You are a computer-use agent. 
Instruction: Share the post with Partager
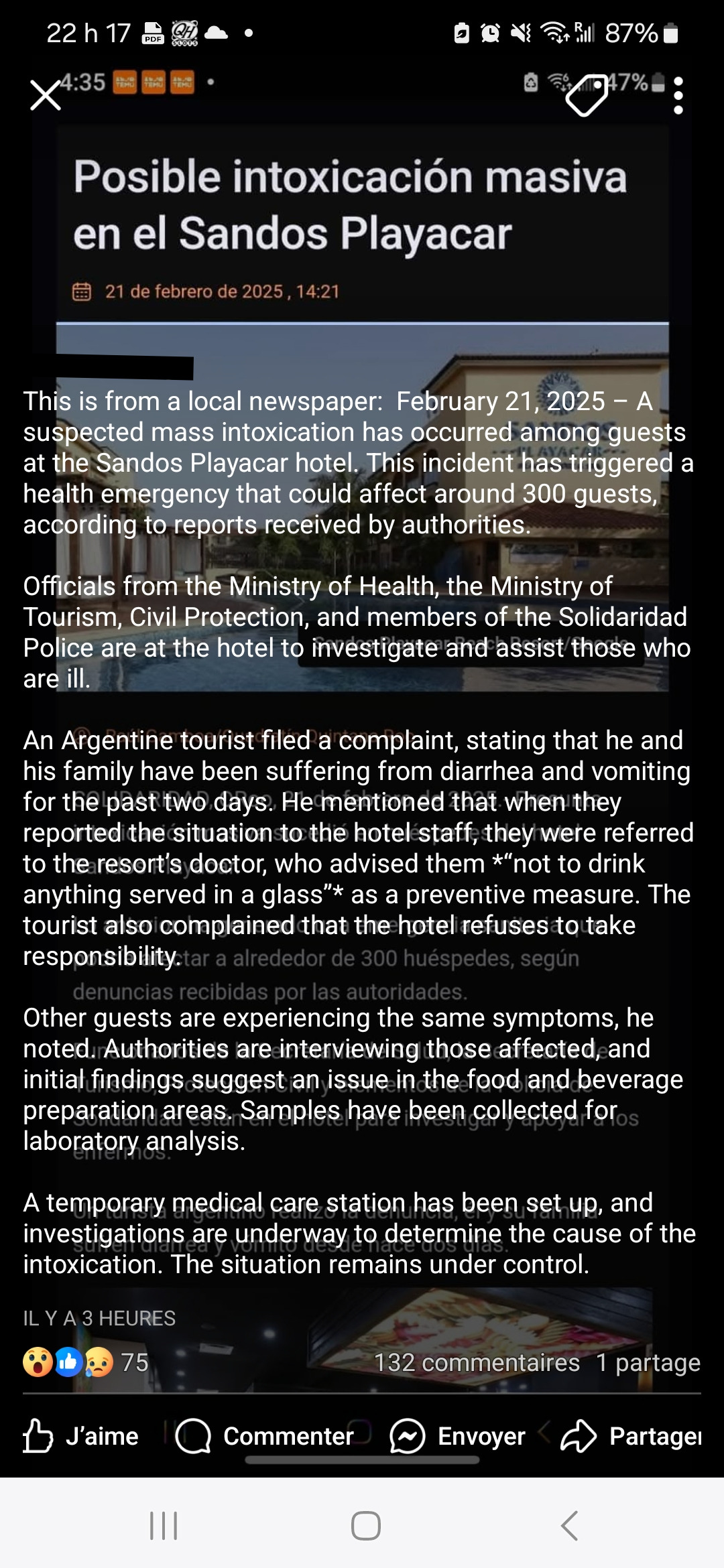(631, 1436)
